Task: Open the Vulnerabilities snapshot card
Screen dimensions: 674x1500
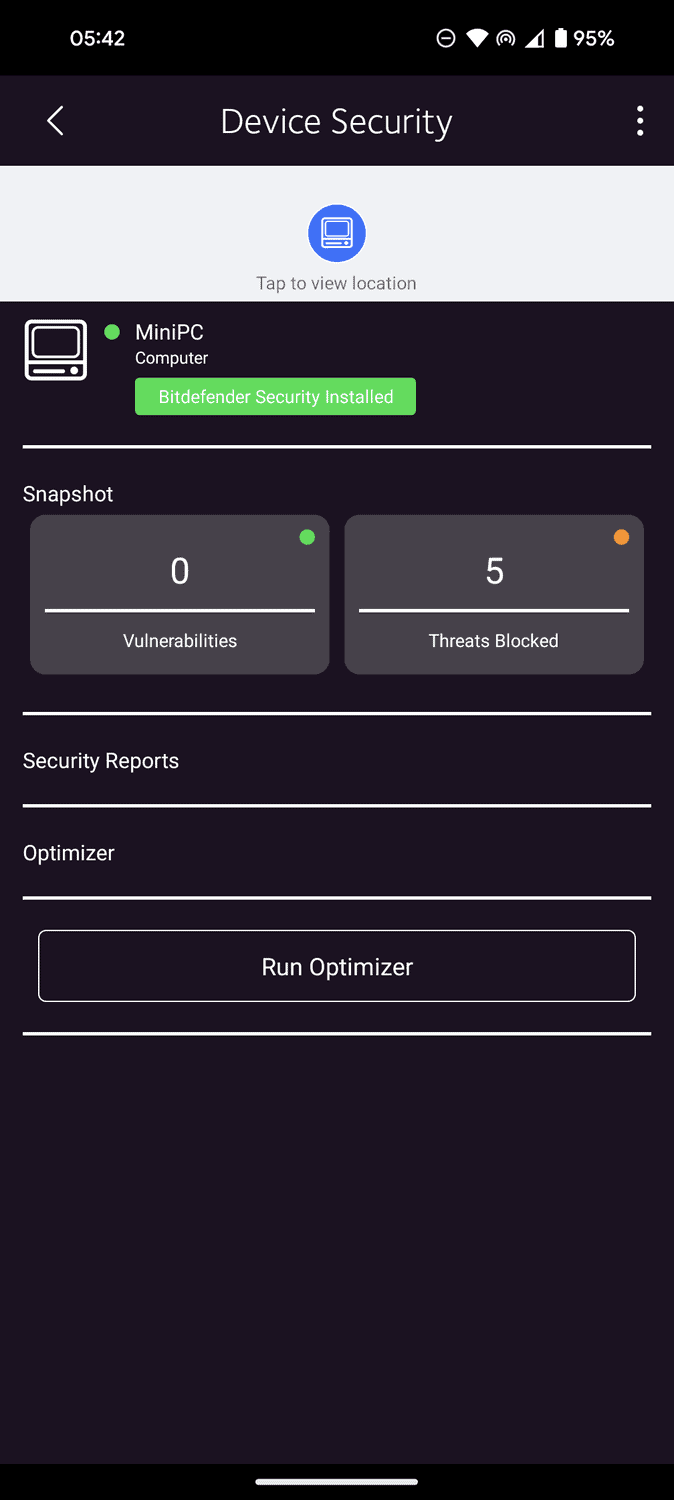Action: click(x=180, y=594)
